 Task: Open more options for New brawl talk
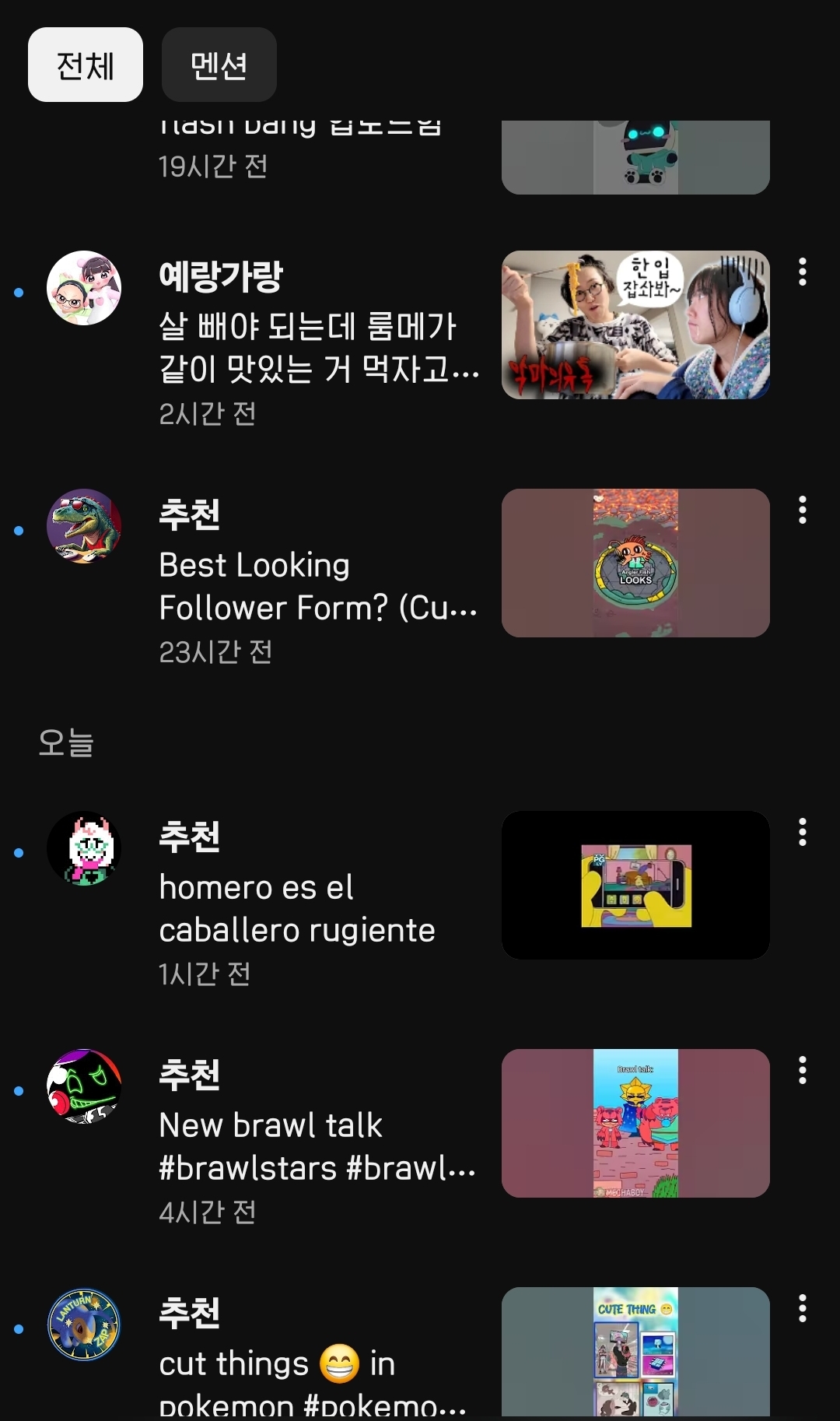(x=802, y=1070)
